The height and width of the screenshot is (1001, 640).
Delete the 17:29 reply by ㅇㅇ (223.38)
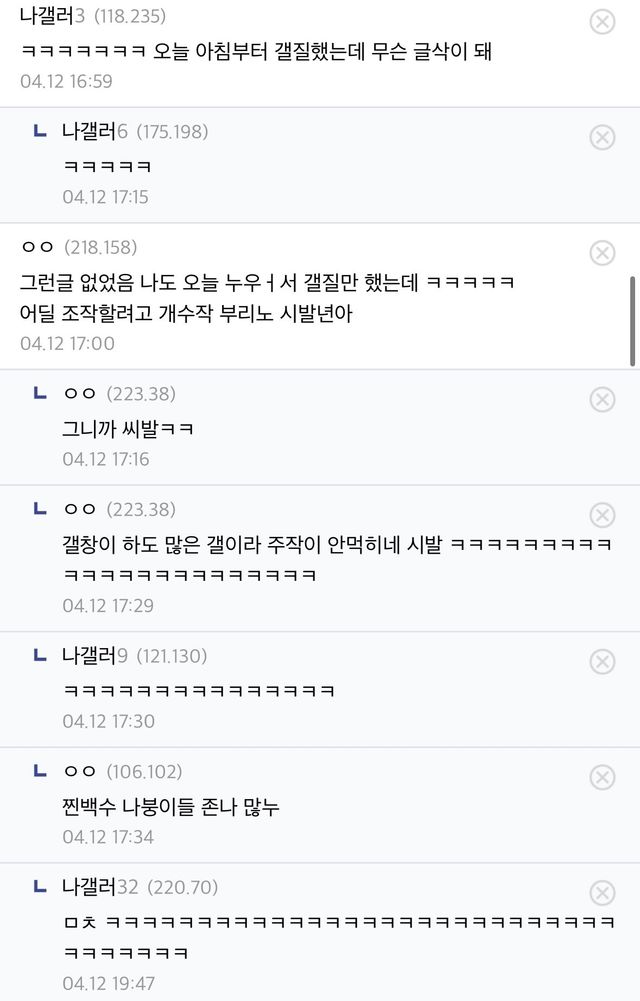click(602, 515)
